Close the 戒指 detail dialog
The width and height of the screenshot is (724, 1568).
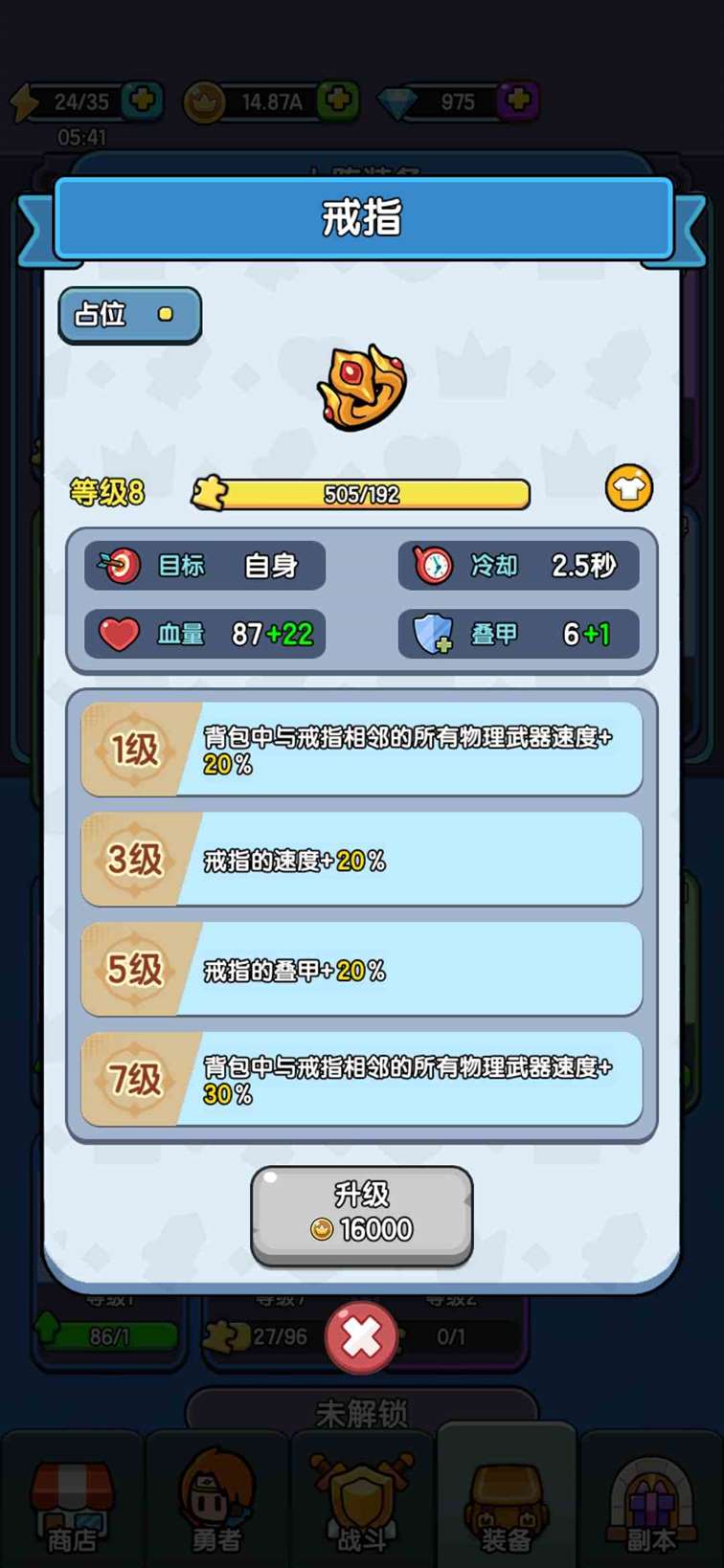point(361,1337)
